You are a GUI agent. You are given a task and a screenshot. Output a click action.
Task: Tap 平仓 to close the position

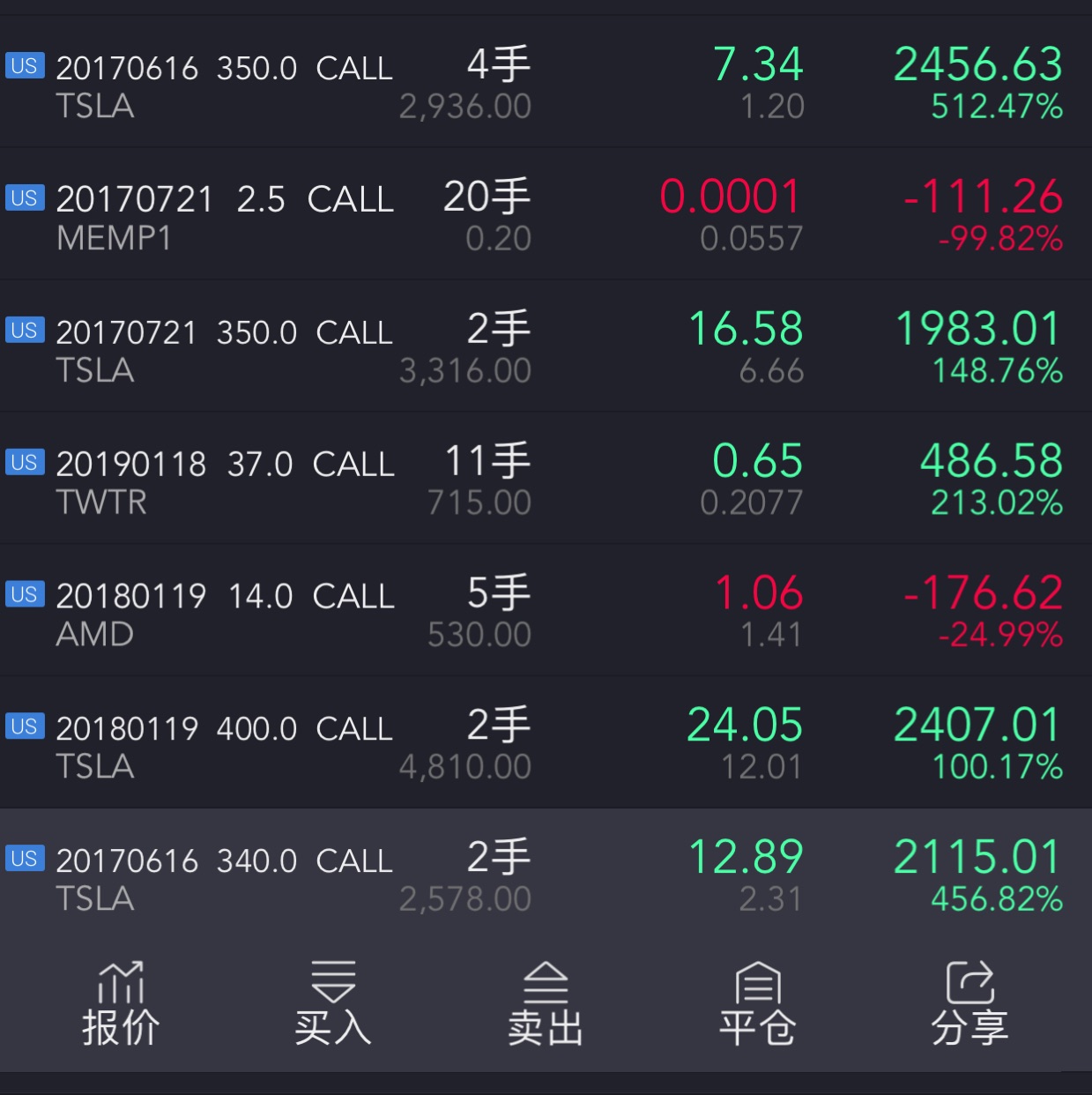click(758, 1003)
